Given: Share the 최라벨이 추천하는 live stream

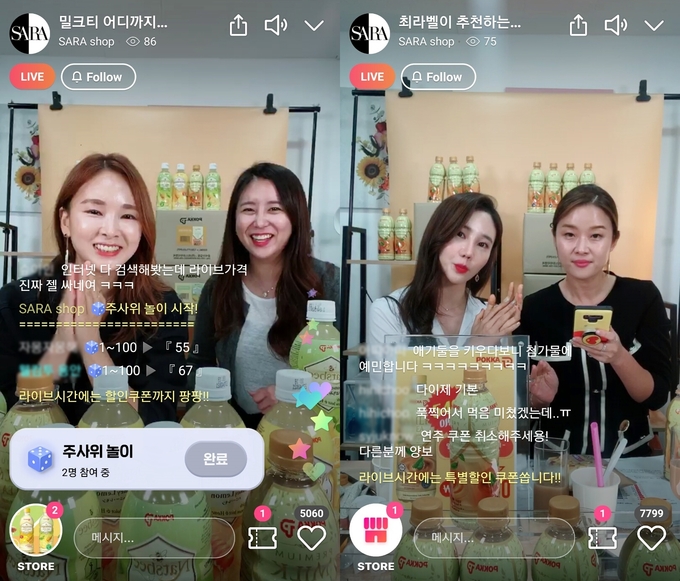Looking at the screenshot, I should click(578, 26).
